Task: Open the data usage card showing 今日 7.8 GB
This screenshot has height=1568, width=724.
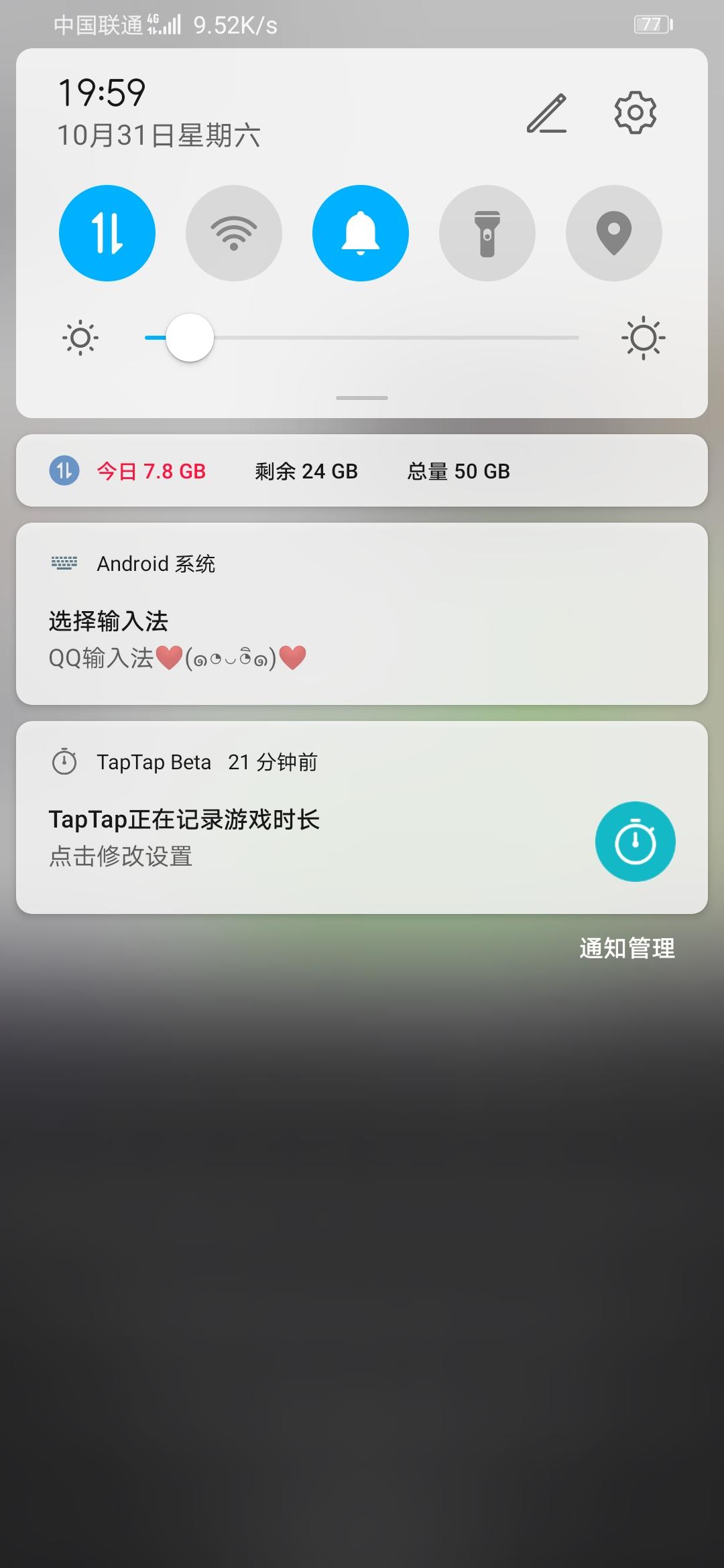Action: tap(362, 470)
